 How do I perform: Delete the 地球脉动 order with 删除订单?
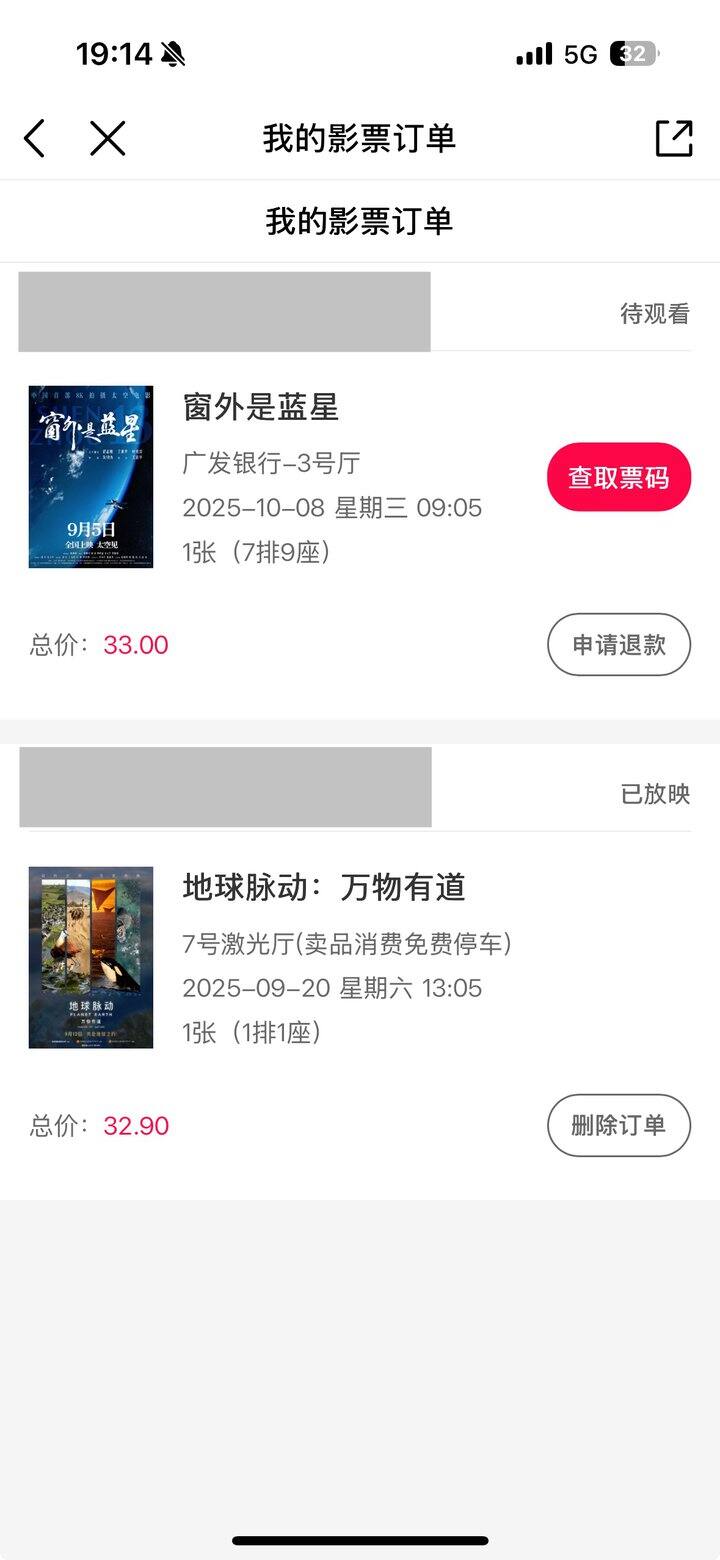click(618, 1125)
